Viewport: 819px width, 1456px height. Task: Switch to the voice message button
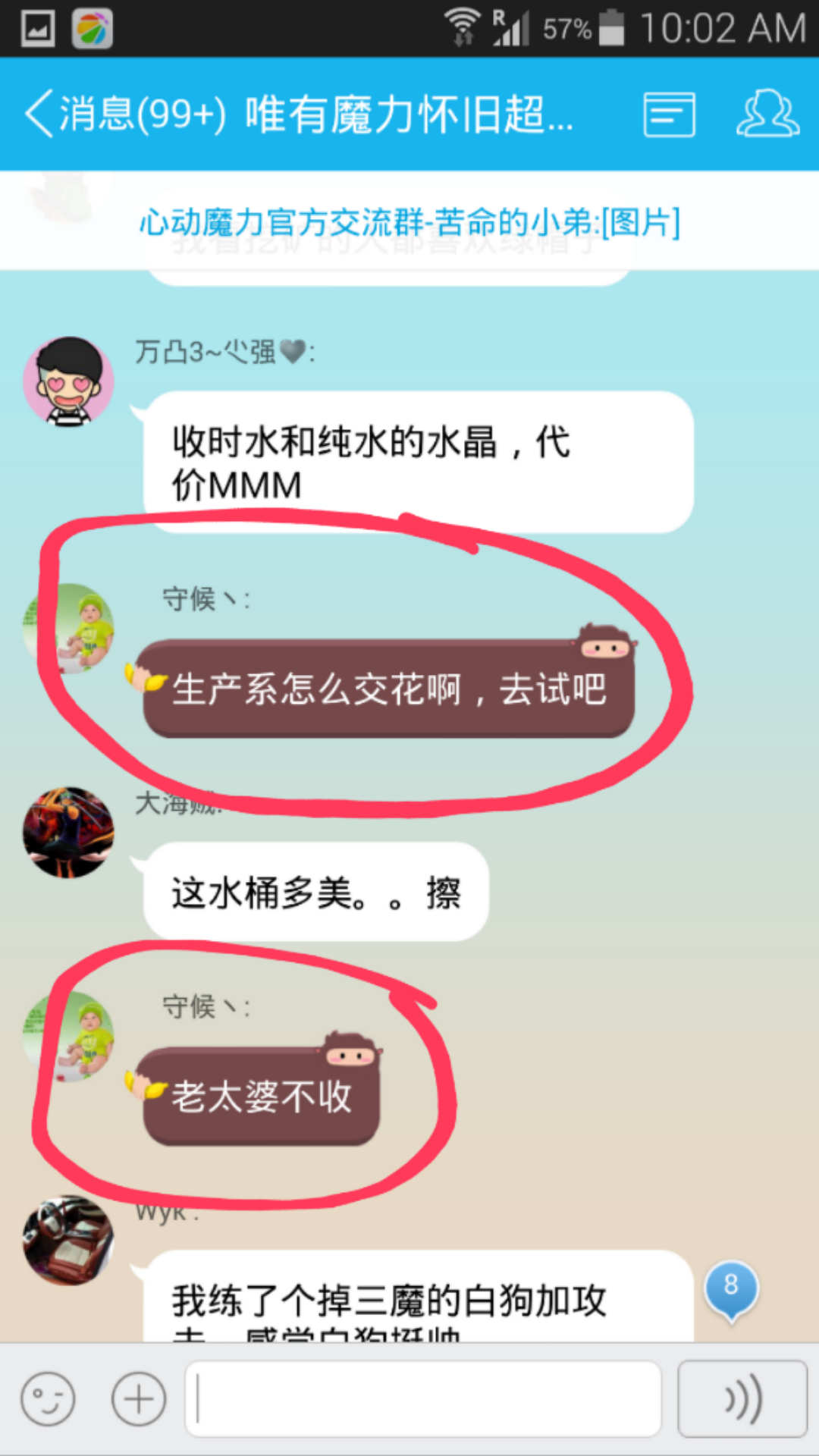[742, 1398]
